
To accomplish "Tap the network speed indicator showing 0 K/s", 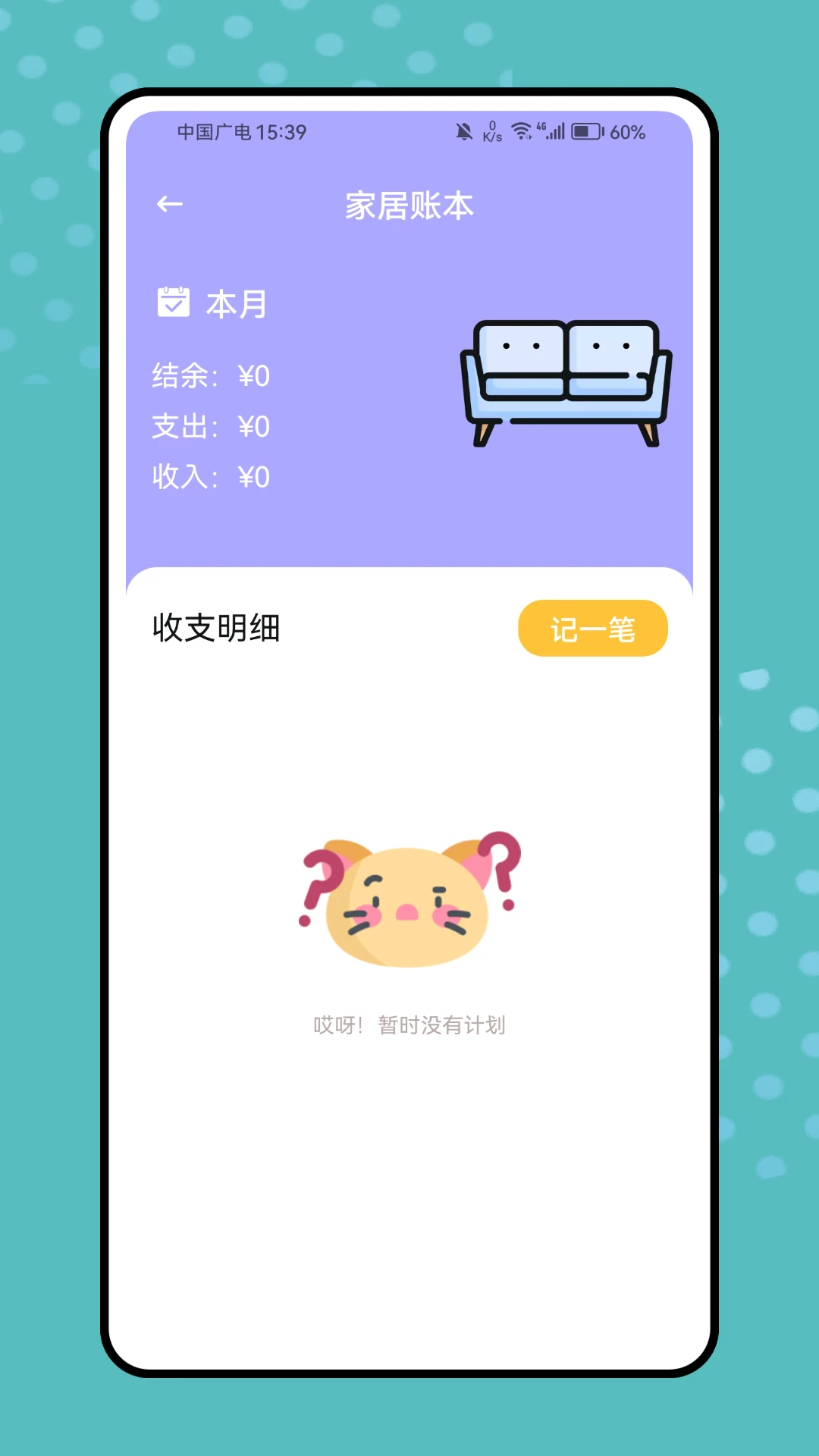I will (x=493, y=131).
